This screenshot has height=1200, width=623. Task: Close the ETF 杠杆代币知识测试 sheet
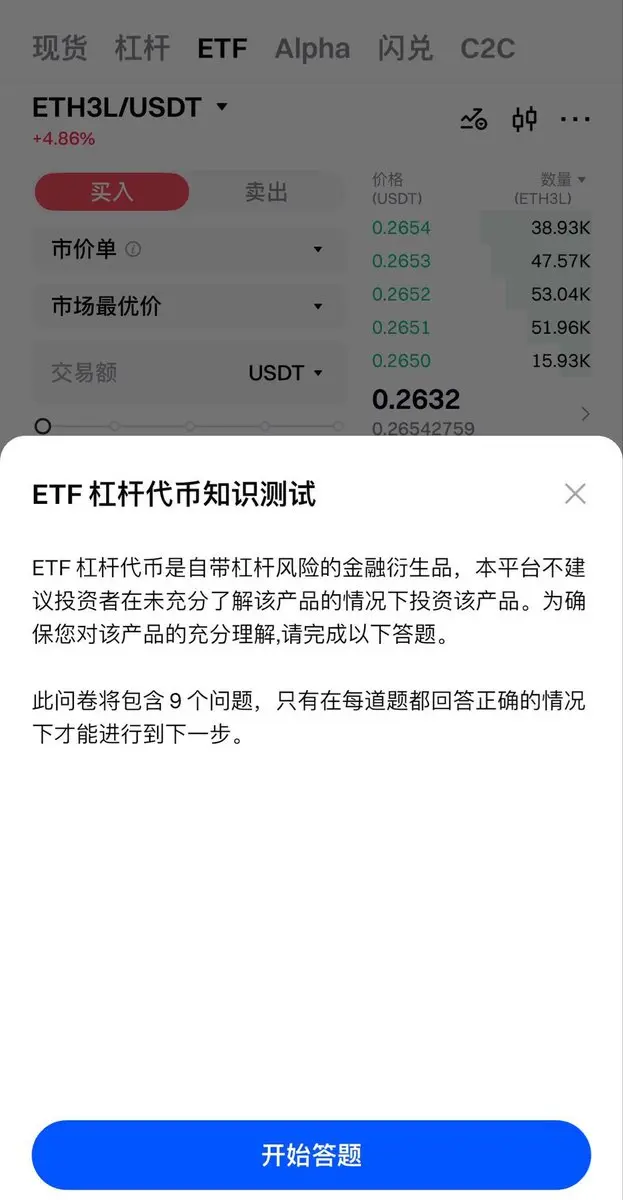[574, 493]
